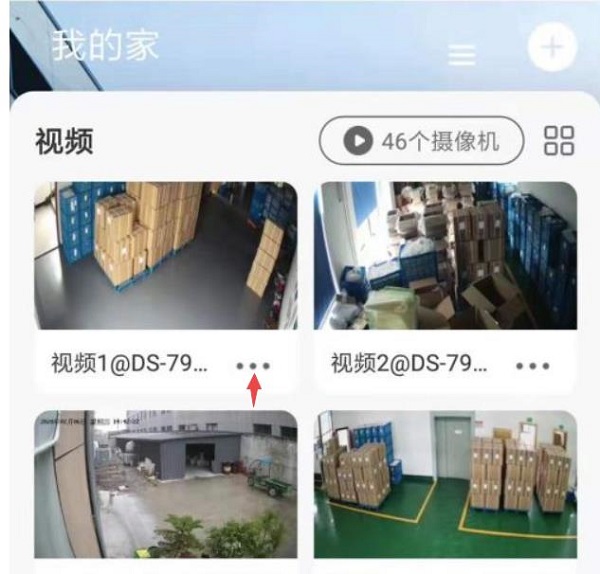The height and width of the screenshot is (574, 600).
Task: Play all 46个摄像机
Action: (422, 142)
